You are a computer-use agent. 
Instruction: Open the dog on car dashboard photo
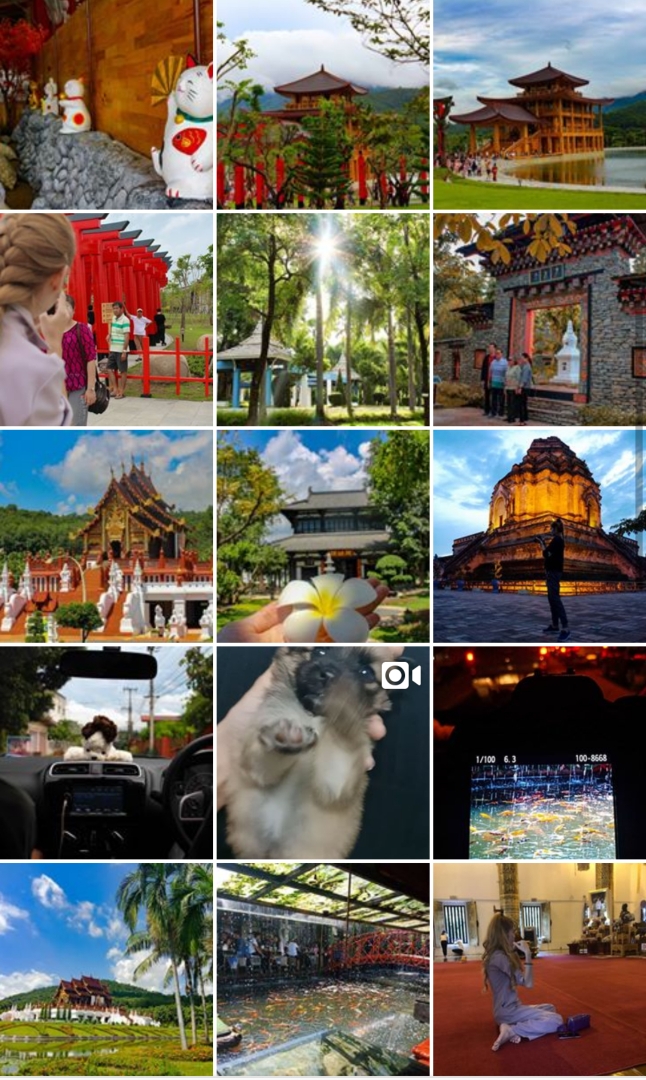click(x=106, y=752)
